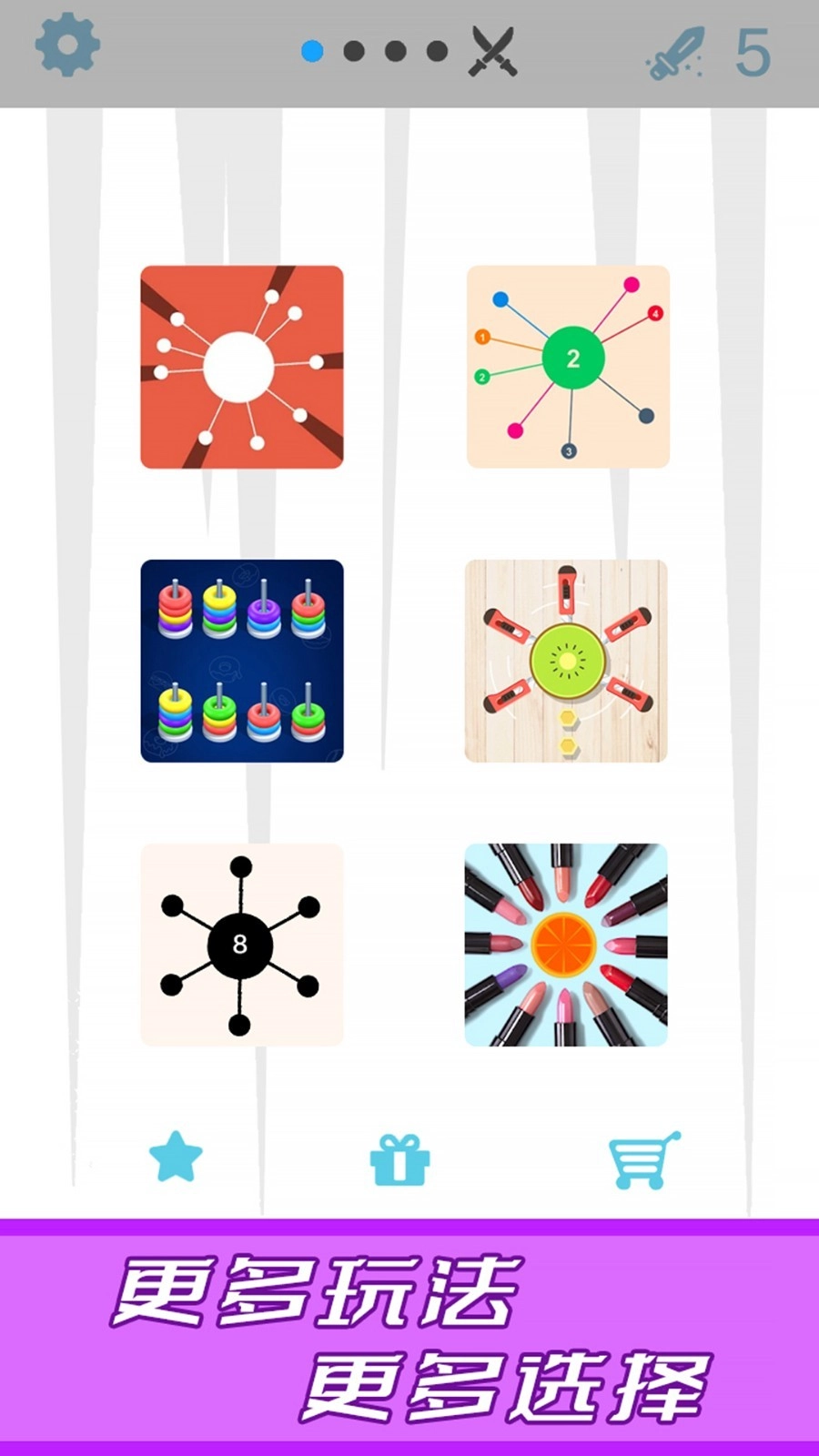819x1456 pixels.
Task: Choose the color ring stacking game
Action: tap(242, 661)
